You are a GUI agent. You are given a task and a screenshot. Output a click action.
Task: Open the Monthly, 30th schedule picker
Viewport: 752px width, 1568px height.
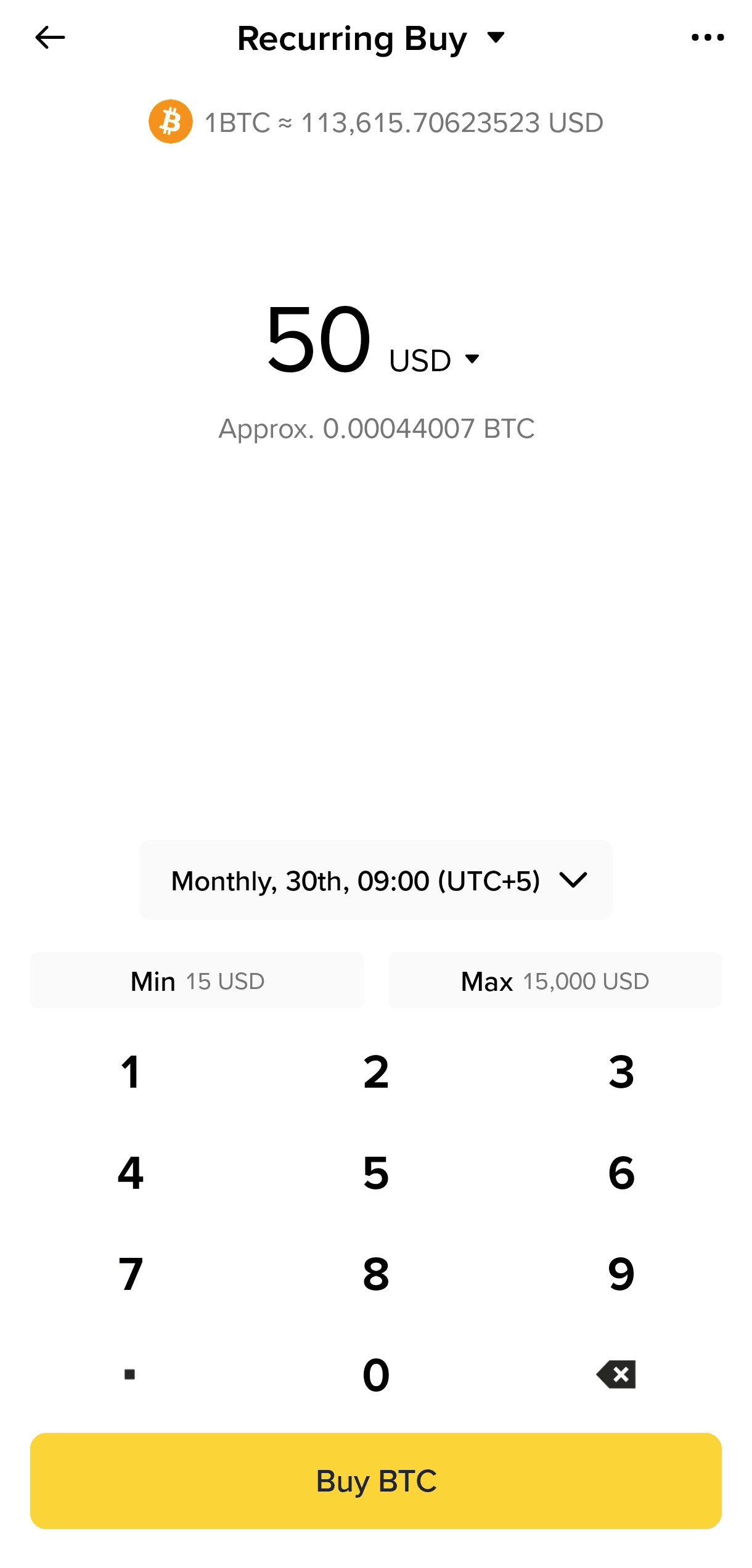(376, 880)
